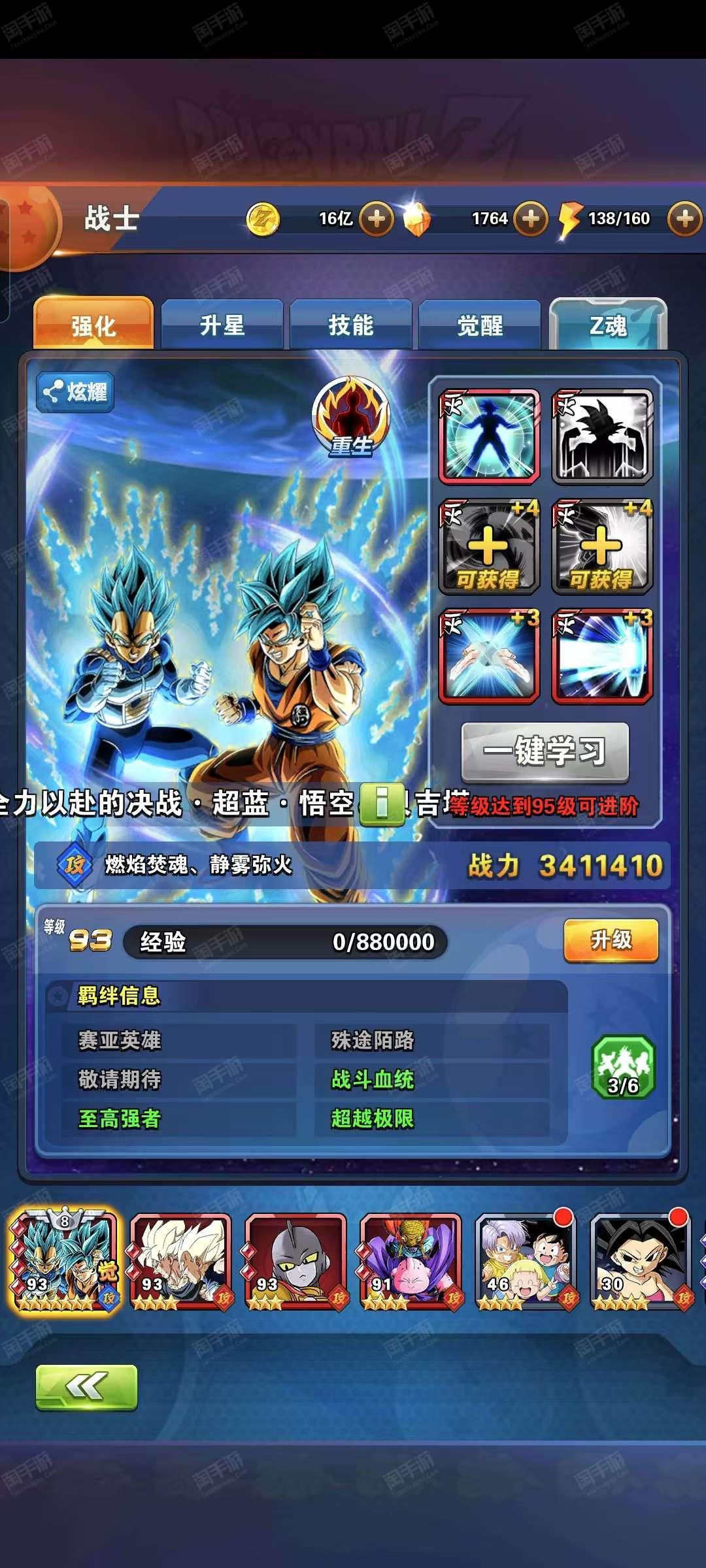Tap the first +4 可获得 skill slot
The width and height of the screenshot is (706, 1568).
click(489, 547)
